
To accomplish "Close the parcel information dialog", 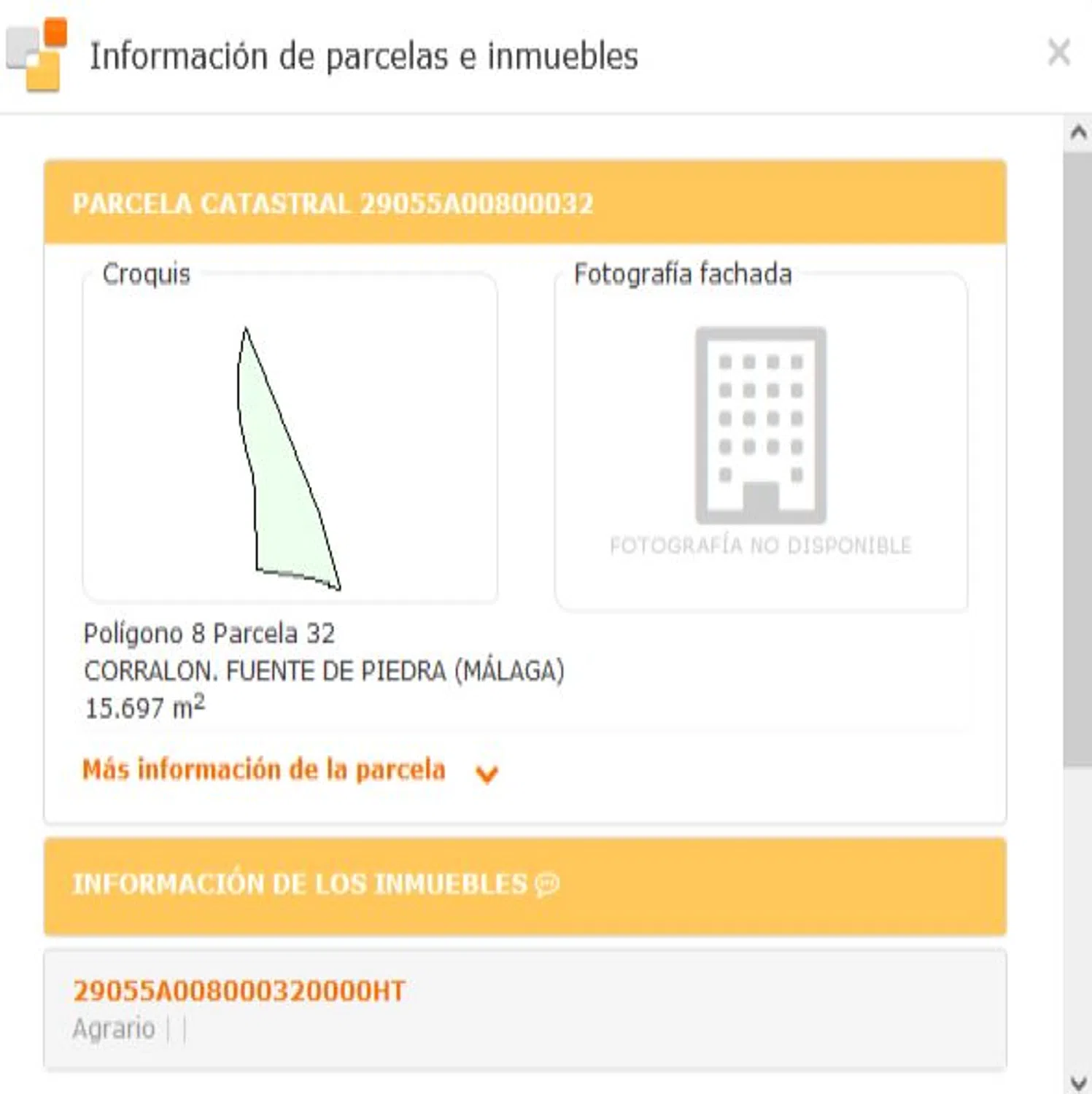I will pos(1058,53).
